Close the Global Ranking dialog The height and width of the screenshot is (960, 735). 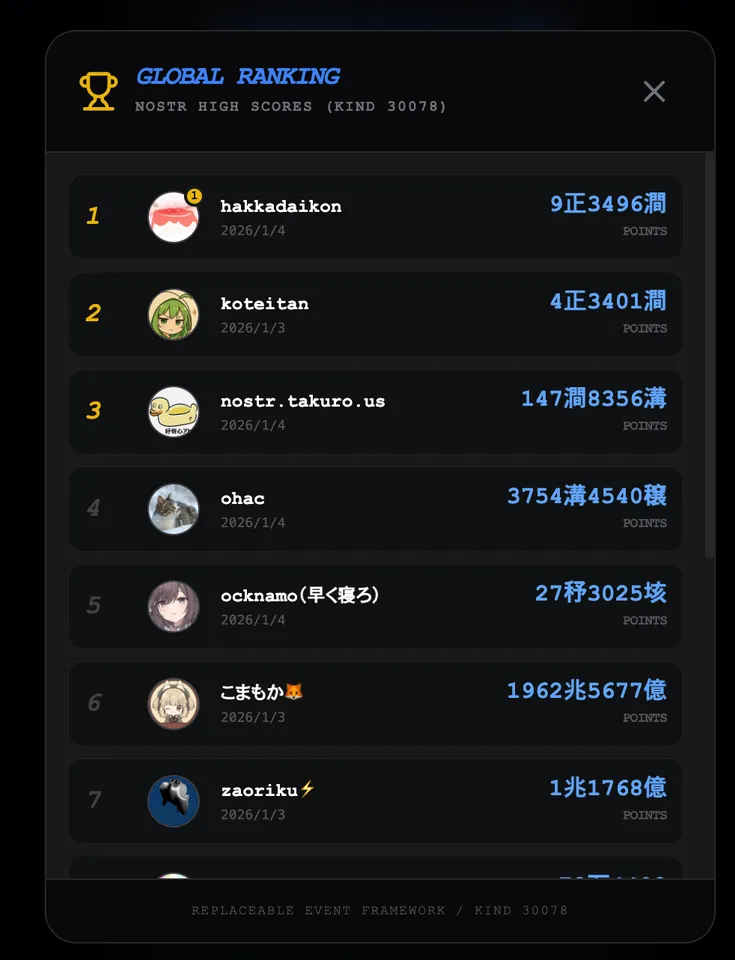click(x=654, y=92)
